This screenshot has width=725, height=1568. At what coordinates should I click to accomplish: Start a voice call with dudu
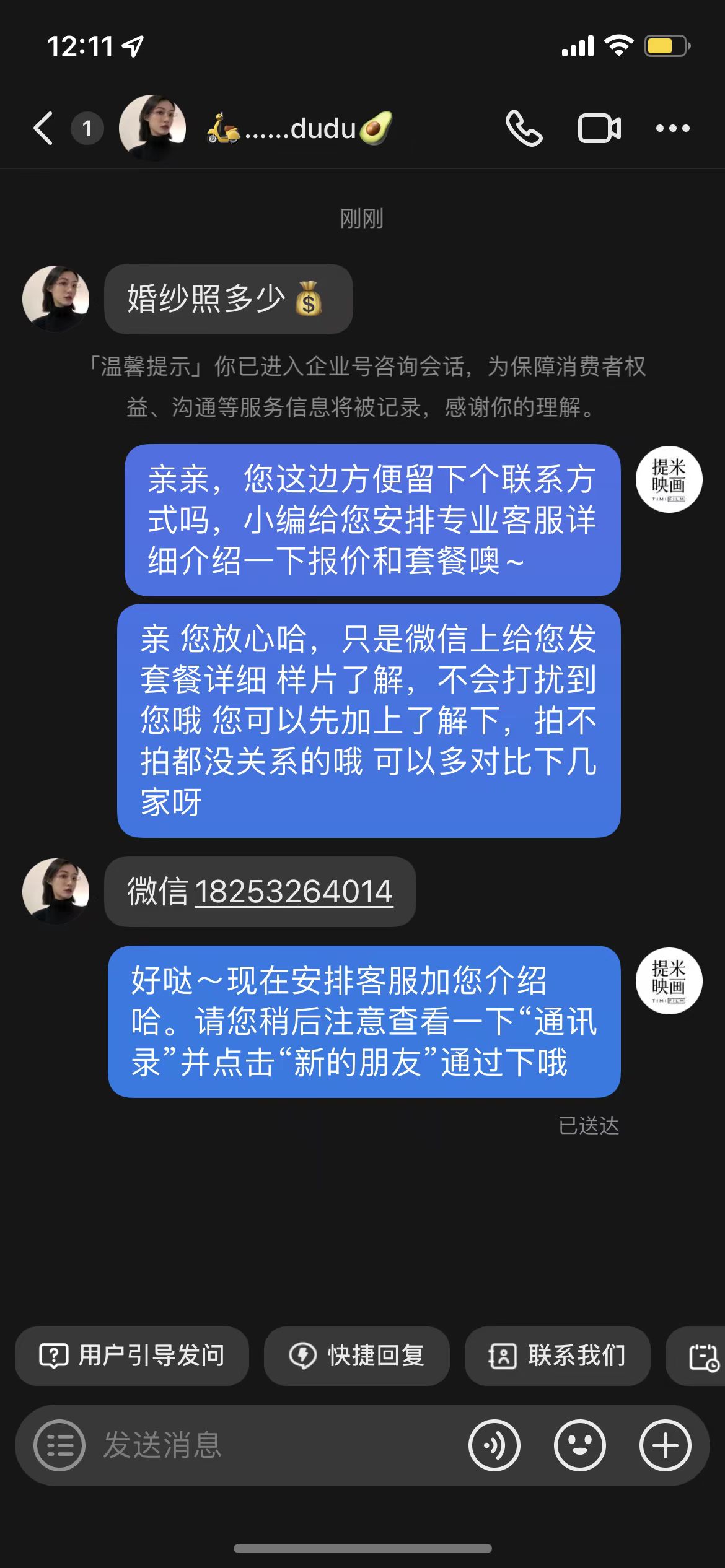coord(524,129)
